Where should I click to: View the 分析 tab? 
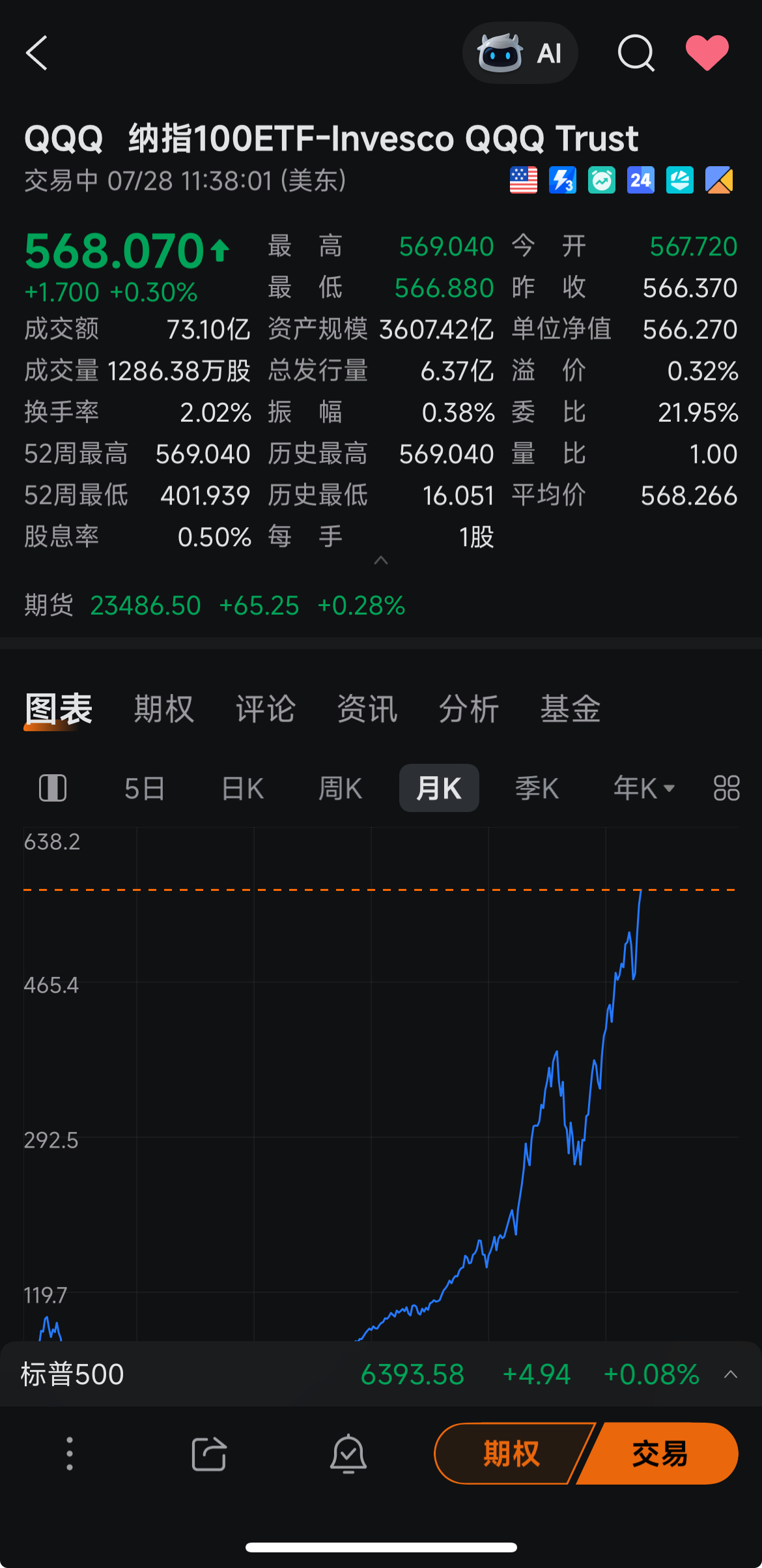coord(468,709)
